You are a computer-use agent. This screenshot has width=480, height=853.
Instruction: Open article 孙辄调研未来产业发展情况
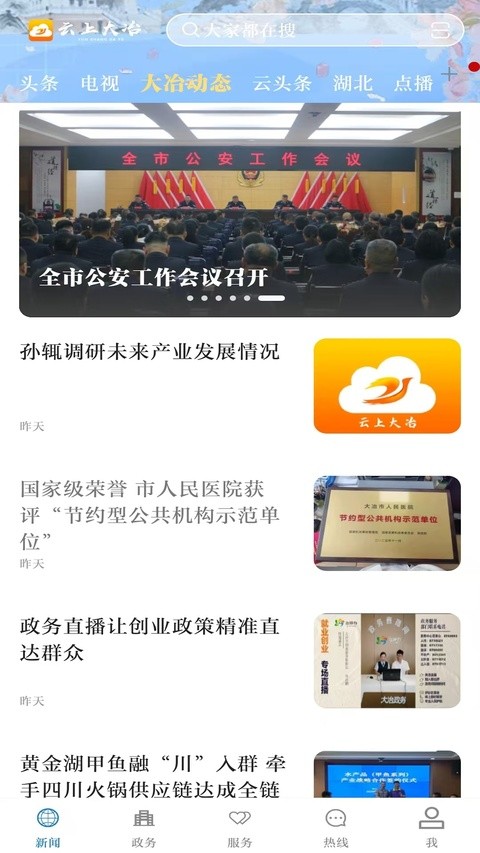pos(240,386)
